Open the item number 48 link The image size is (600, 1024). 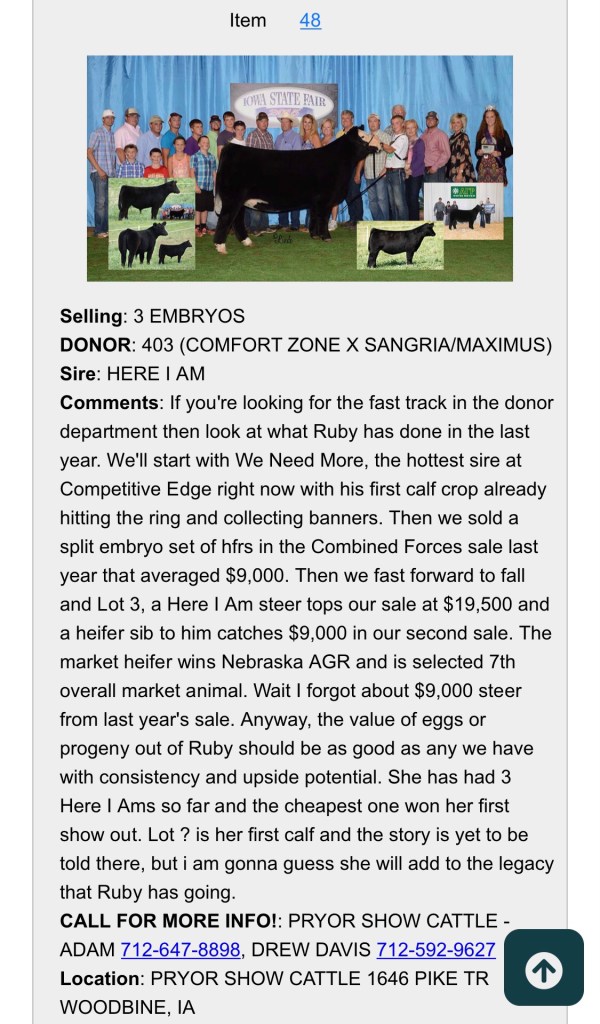pos(310,20)
